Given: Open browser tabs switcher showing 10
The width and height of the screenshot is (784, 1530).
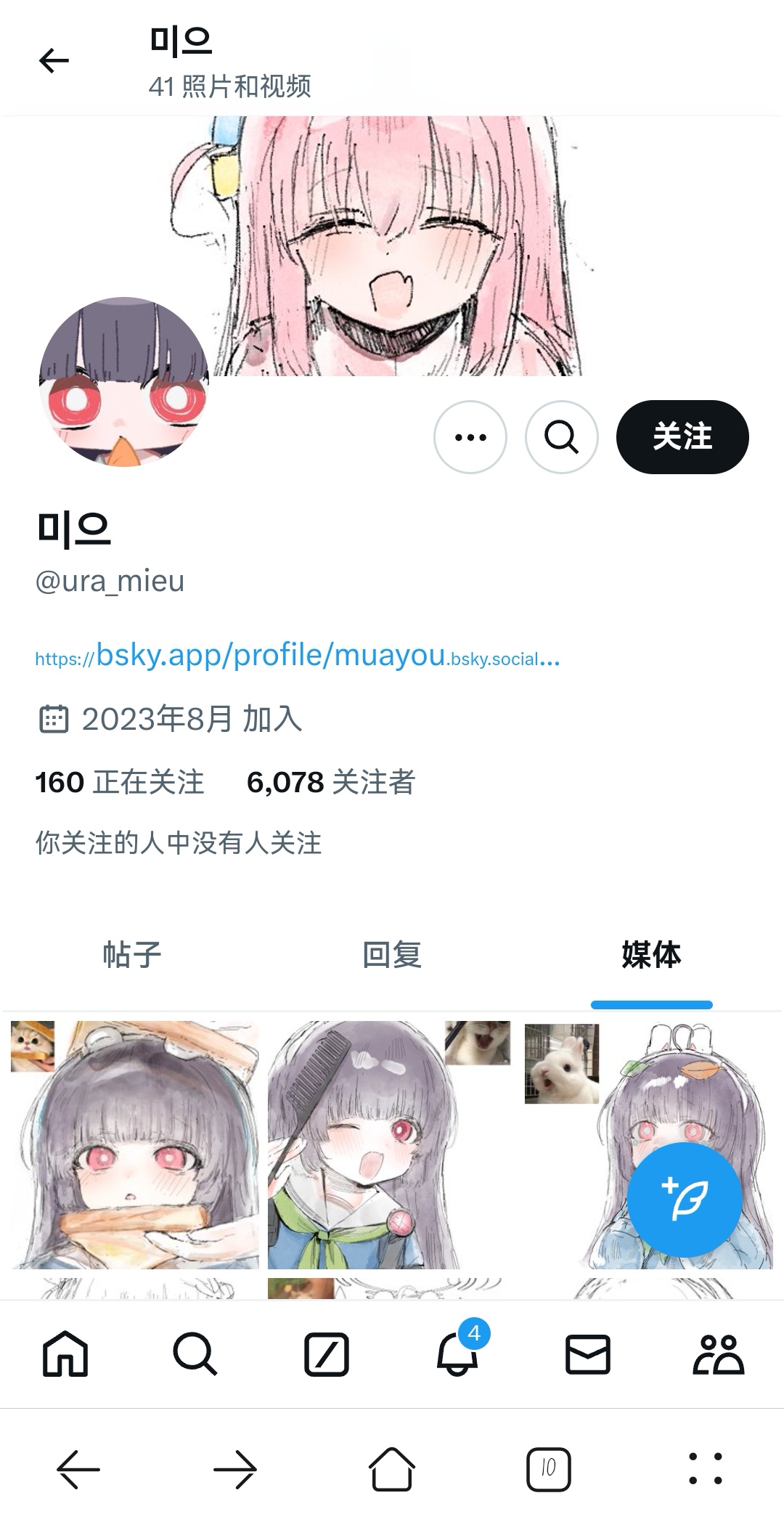Looking at the screenshot, I should (x=548, y=1469).
